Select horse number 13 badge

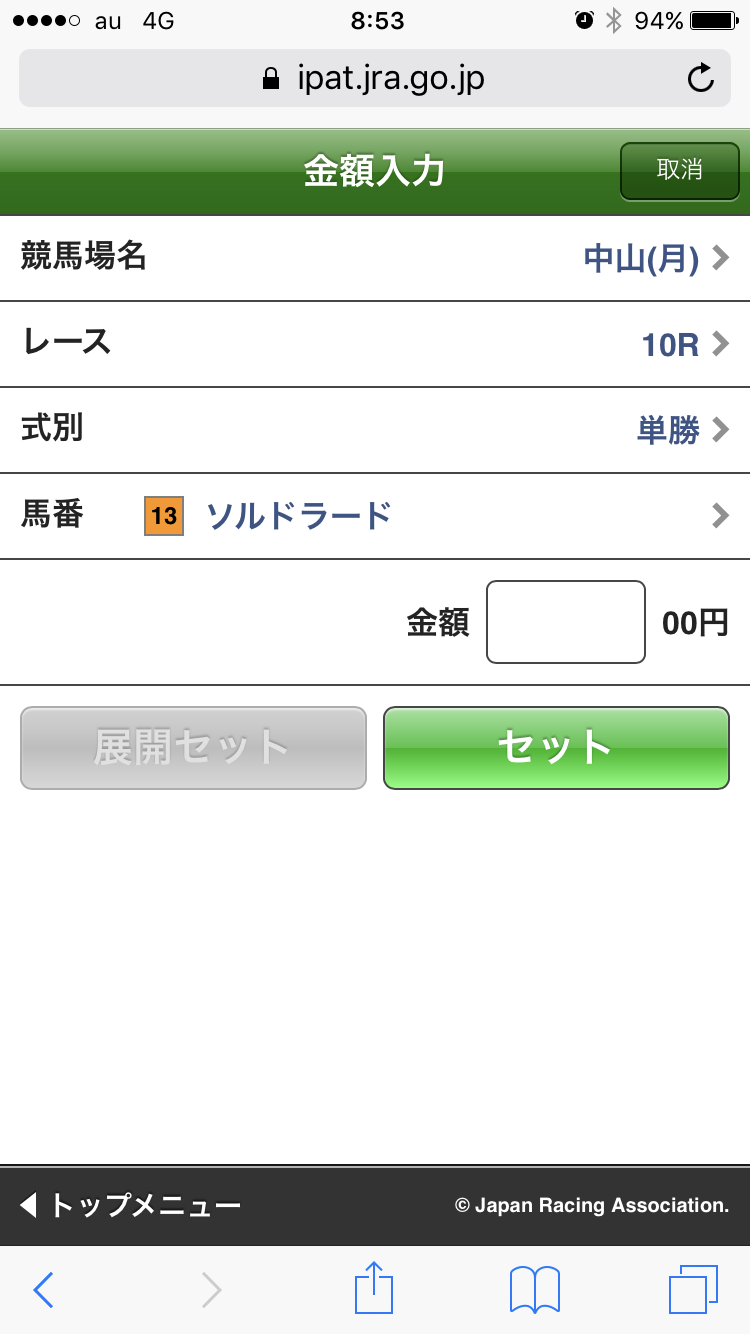tap(163, 515)
